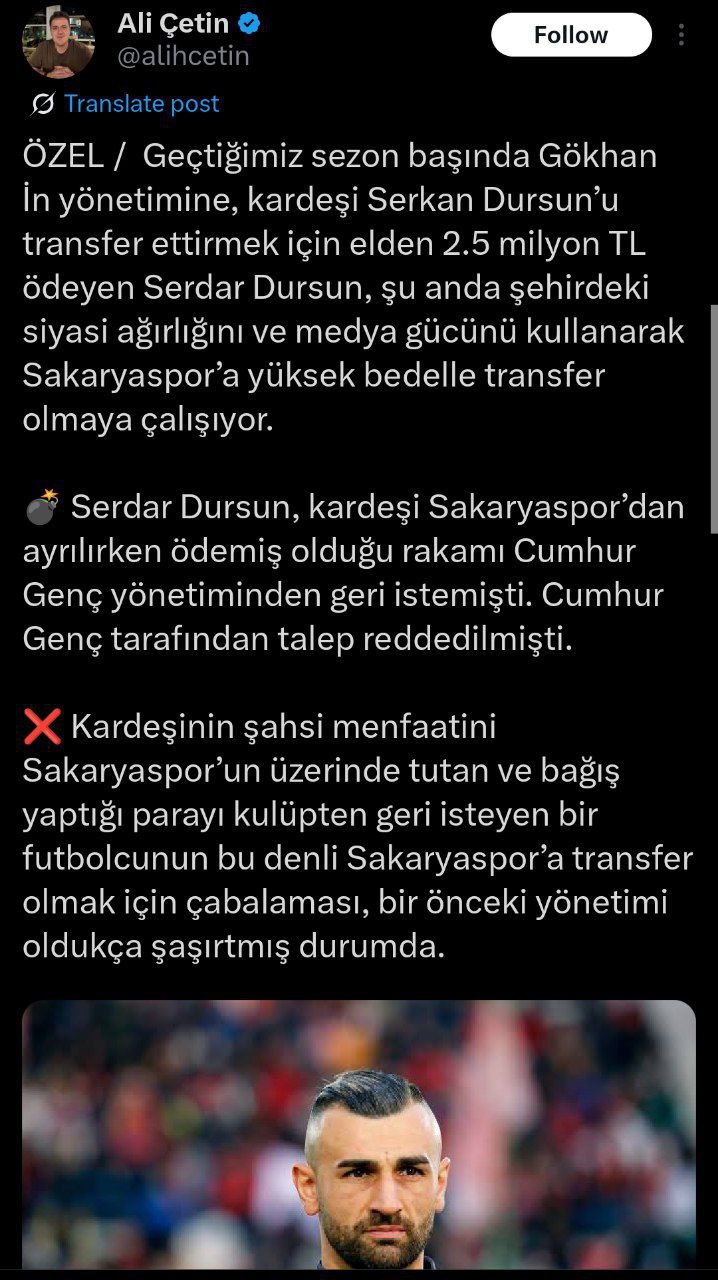Tap Translate post link
This screenshot has height=1280, width=718.
(x=141, y=104)
